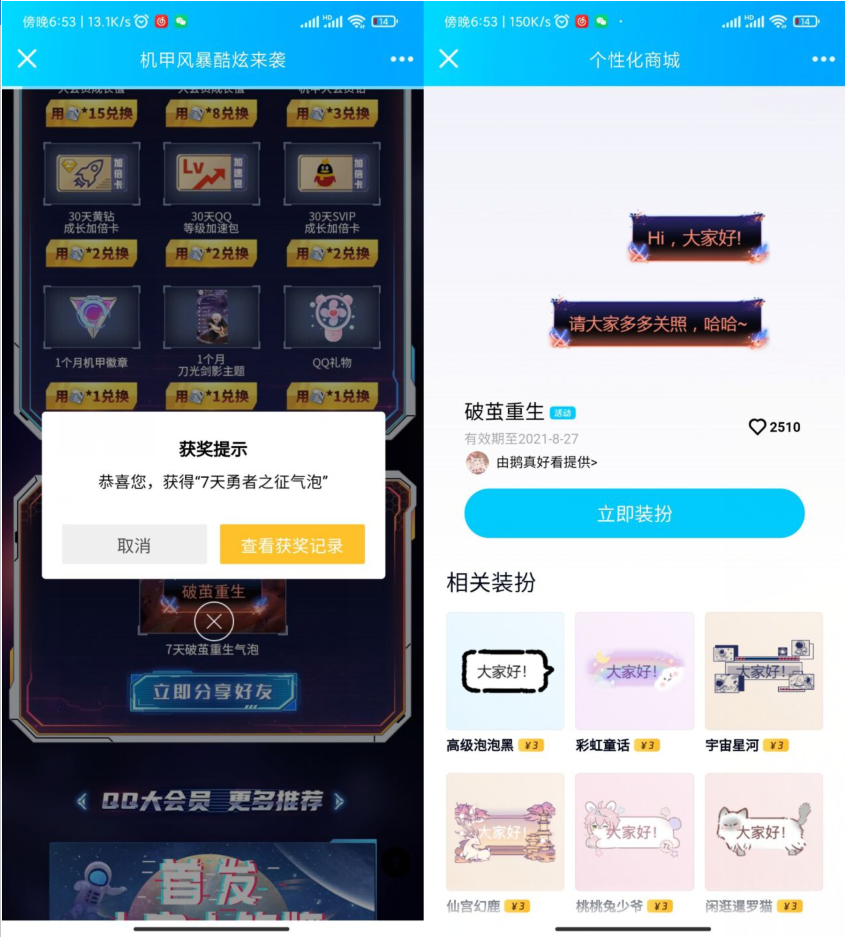Redeem the 30天SVIP成长加倍卡 reward
The height and width of the screenshot is (937, 845).
[332, 254]
